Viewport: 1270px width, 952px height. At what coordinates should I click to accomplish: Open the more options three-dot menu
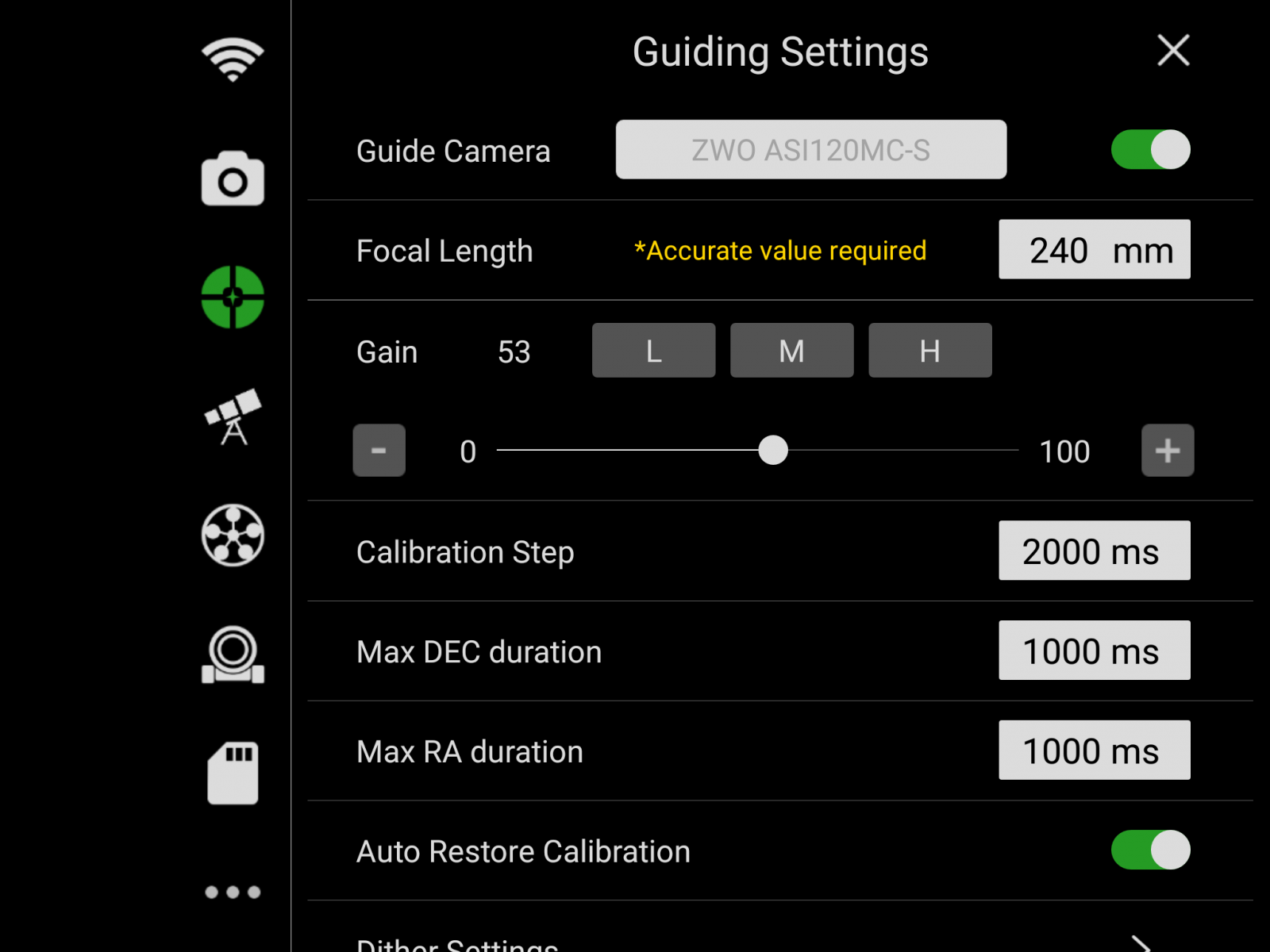point(233,892)
